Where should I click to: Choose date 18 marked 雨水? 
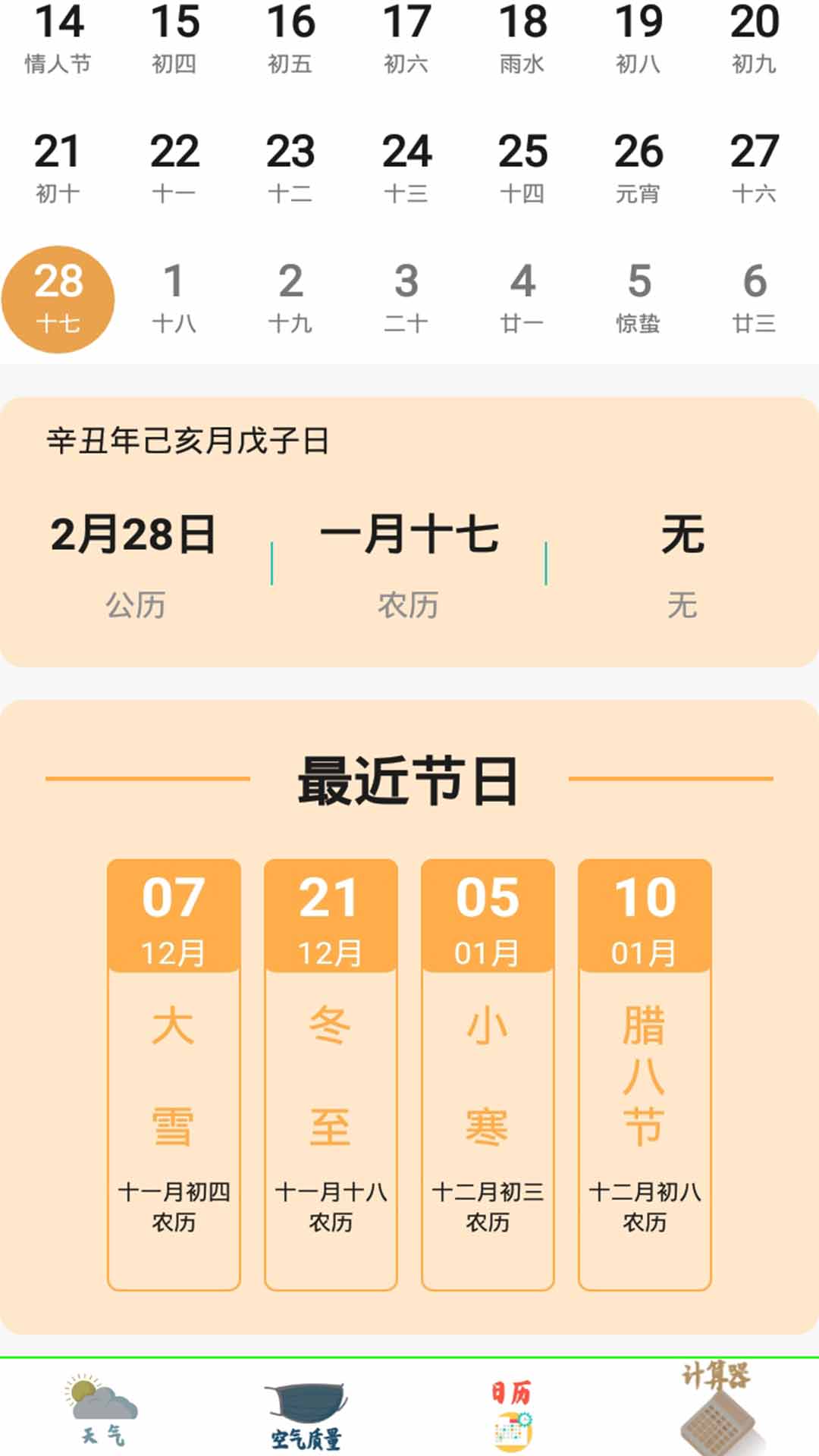[522, 39]
